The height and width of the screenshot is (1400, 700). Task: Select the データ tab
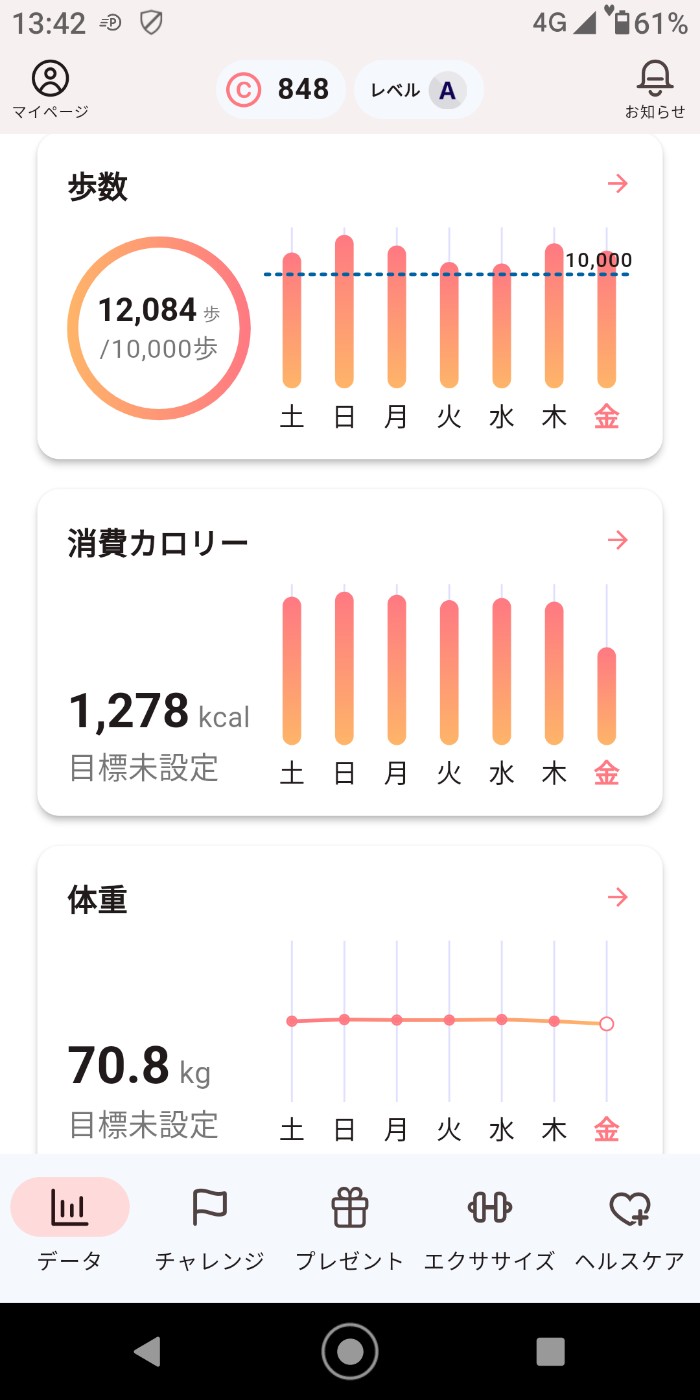coord(70,1226)
